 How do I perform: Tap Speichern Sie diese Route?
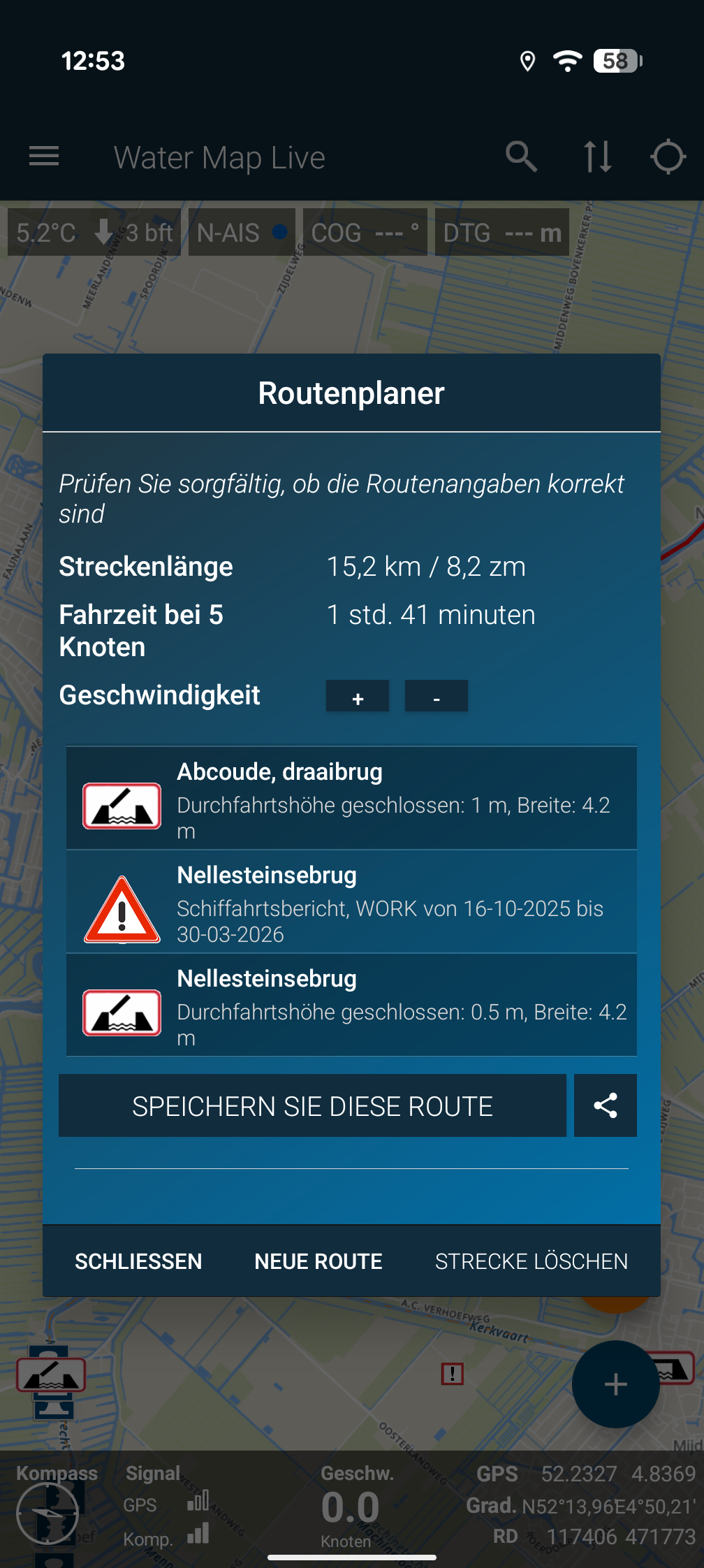point(312,1106)
